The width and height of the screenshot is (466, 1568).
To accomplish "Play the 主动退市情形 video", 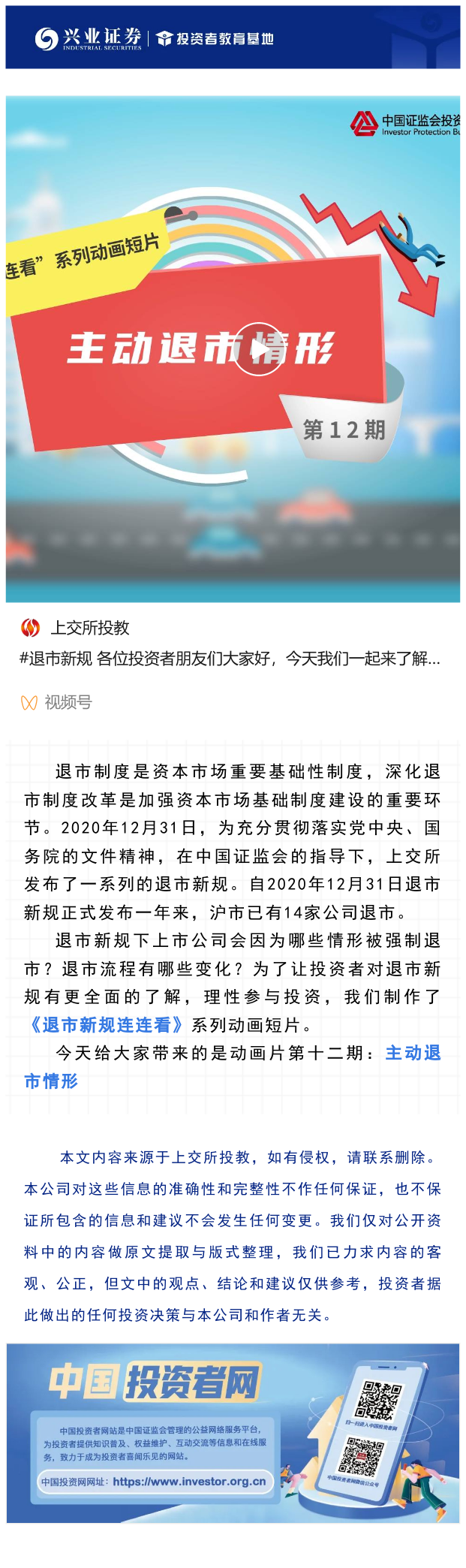I will point(257,349).
